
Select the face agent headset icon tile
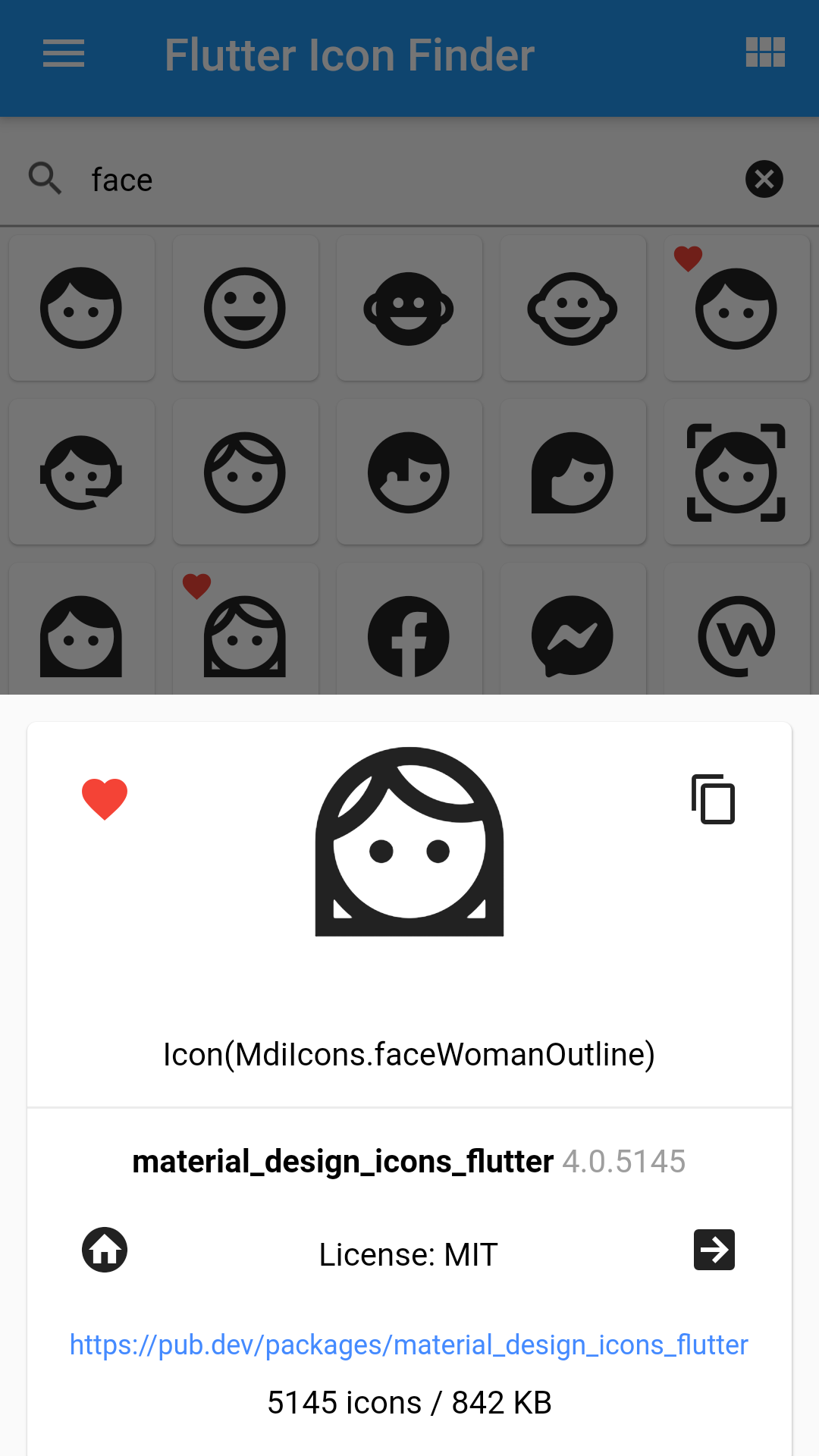coord(81,472)
